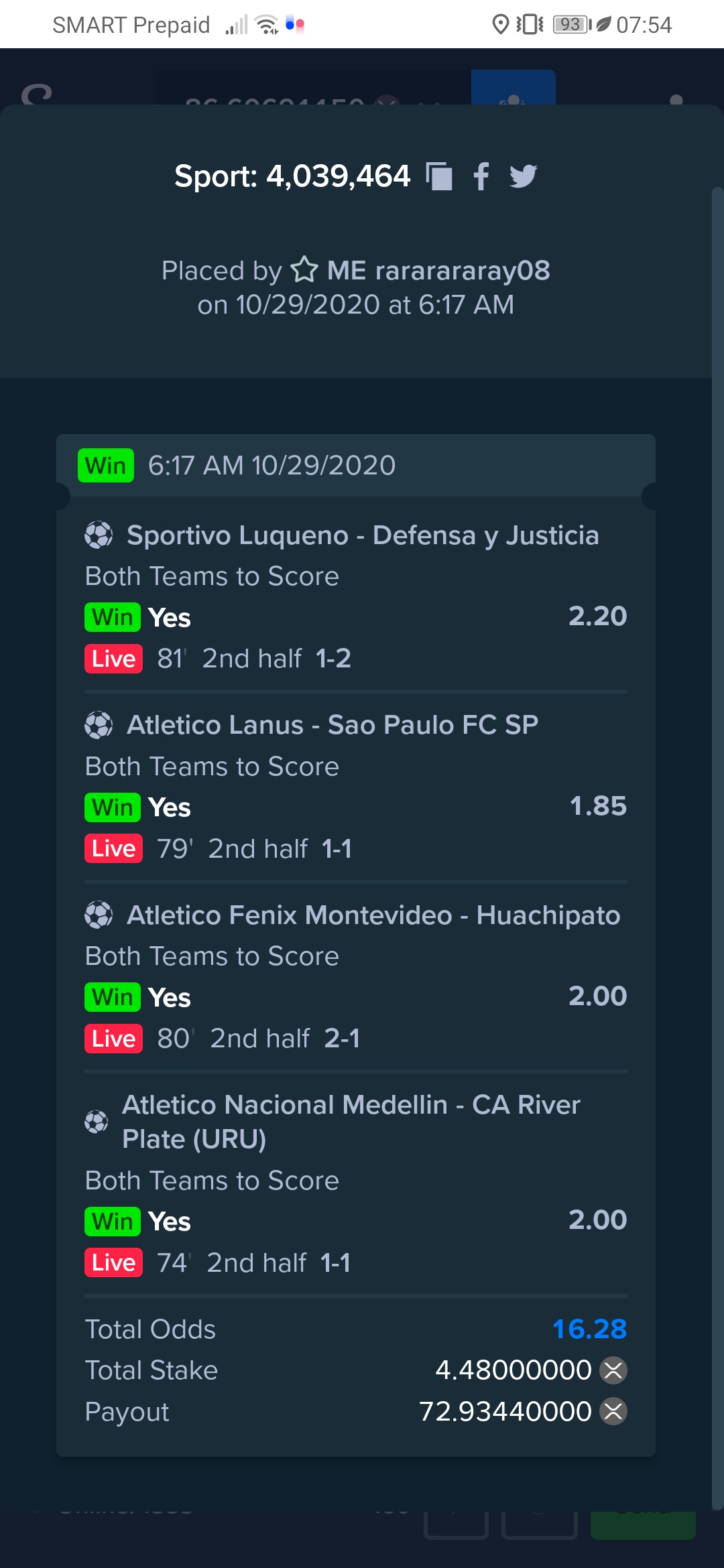
Task: Open rararararay08's profile link
Action: tap(438, 271)
